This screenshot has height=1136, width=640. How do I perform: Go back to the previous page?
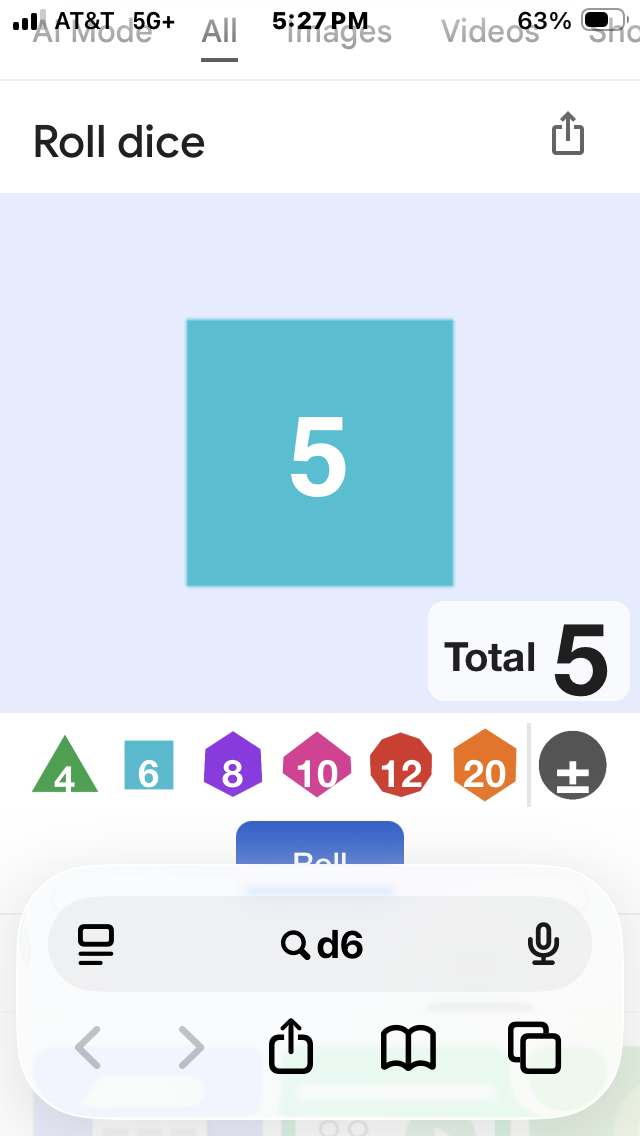coord(88,1048)
